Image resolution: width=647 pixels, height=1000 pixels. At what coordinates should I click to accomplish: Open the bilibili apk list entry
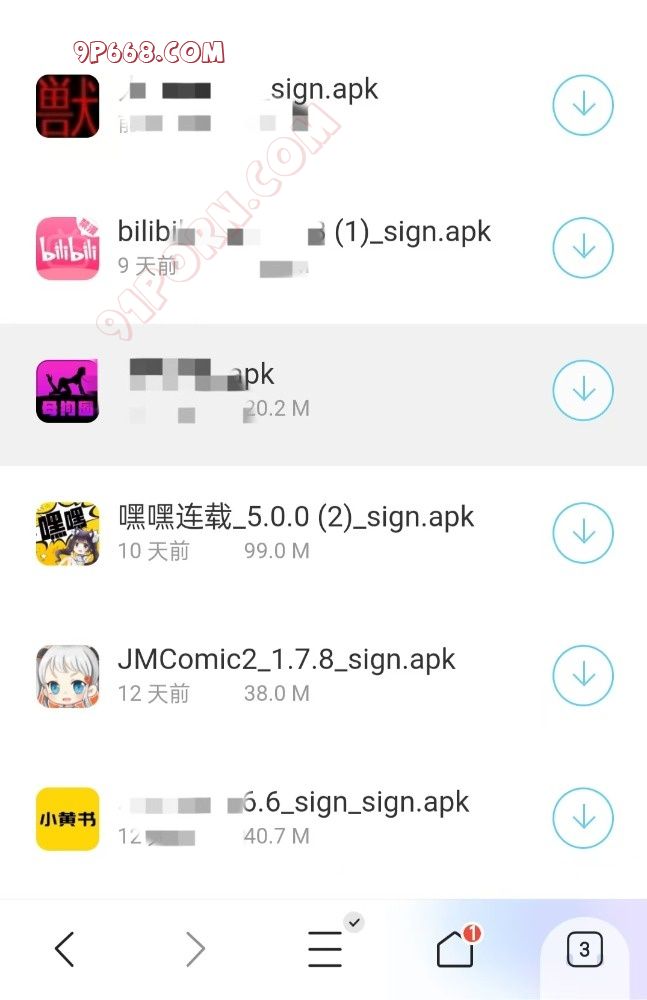pyautogui.click(x=304, y=233)
